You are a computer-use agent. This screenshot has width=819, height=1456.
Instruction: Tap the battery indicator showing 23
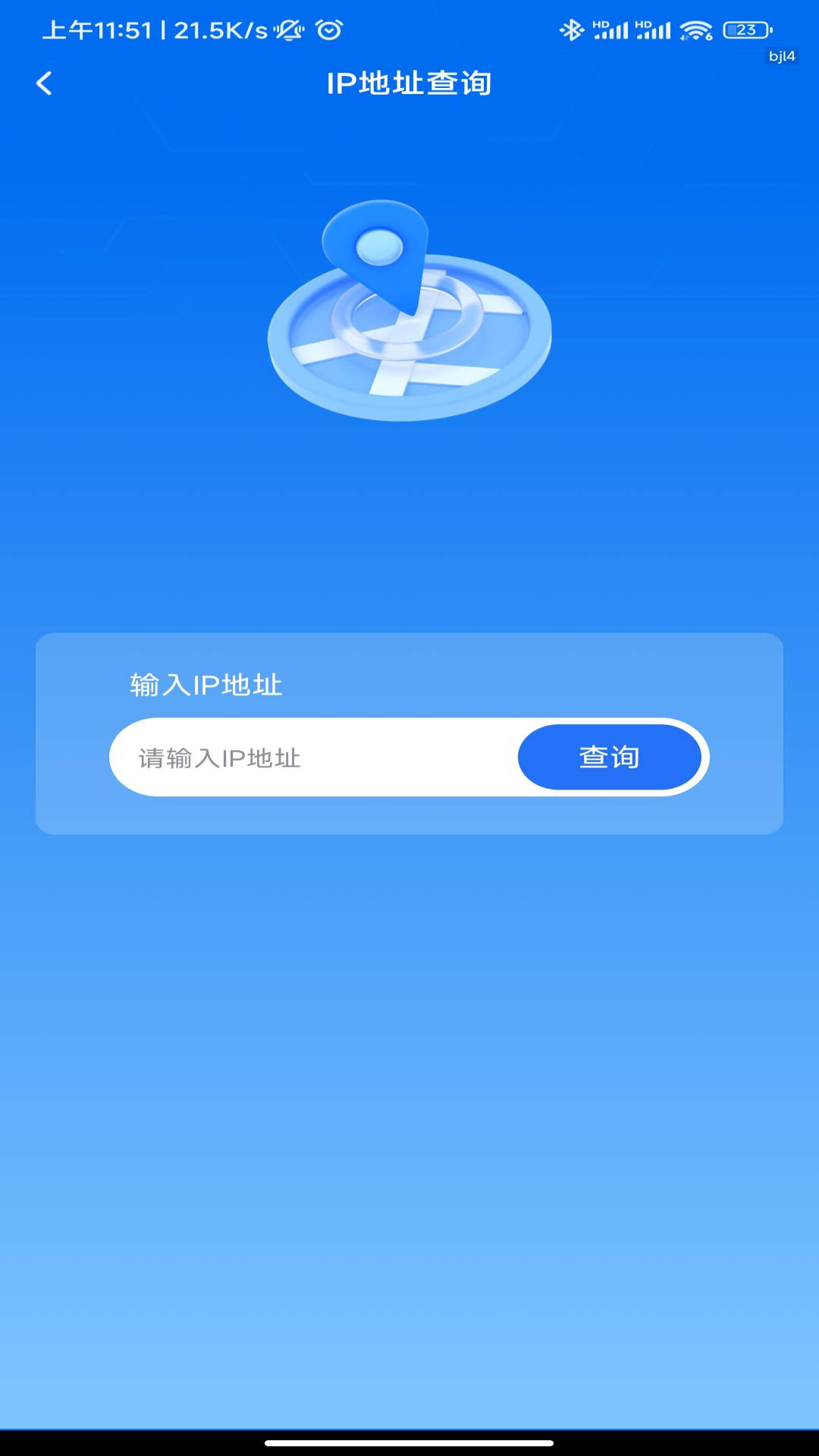click(x=746, y=30)
